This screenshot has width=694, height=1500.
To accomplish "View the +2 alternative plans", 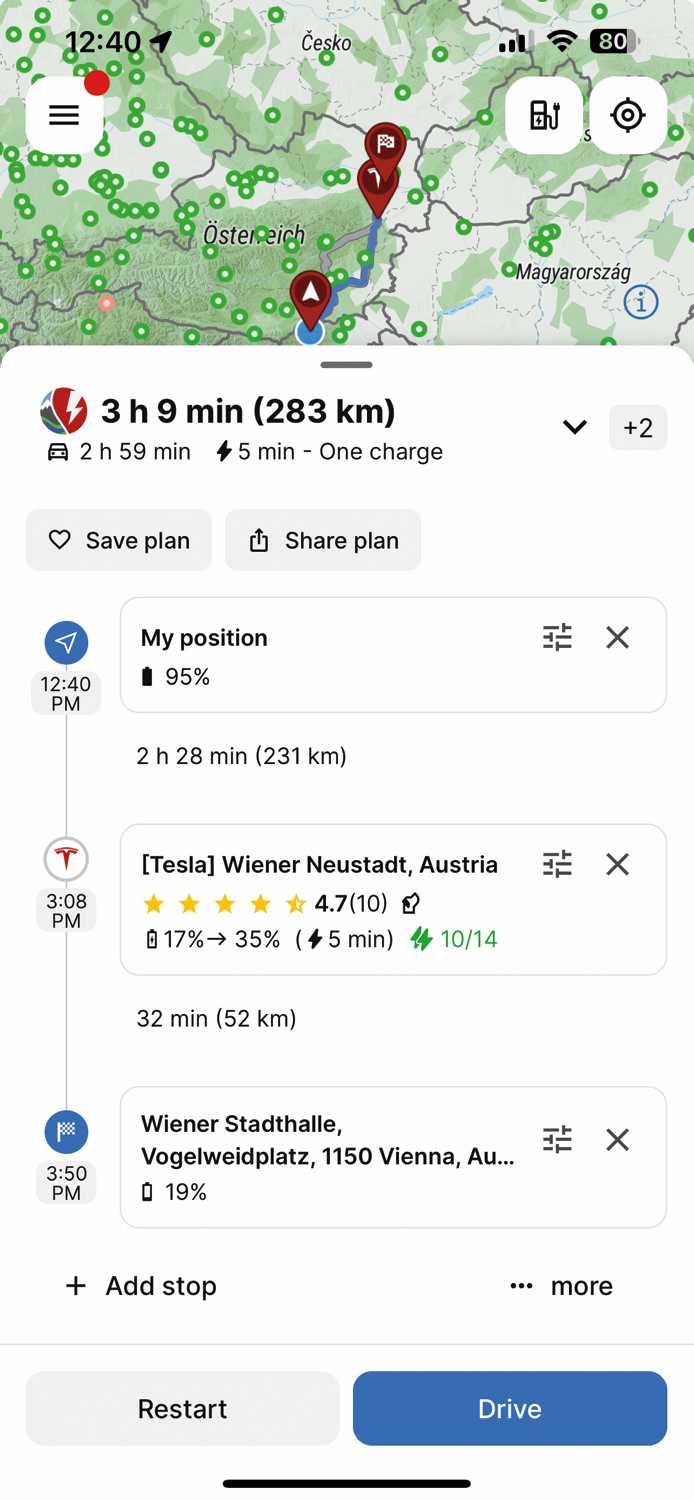I will coord(638,428).
